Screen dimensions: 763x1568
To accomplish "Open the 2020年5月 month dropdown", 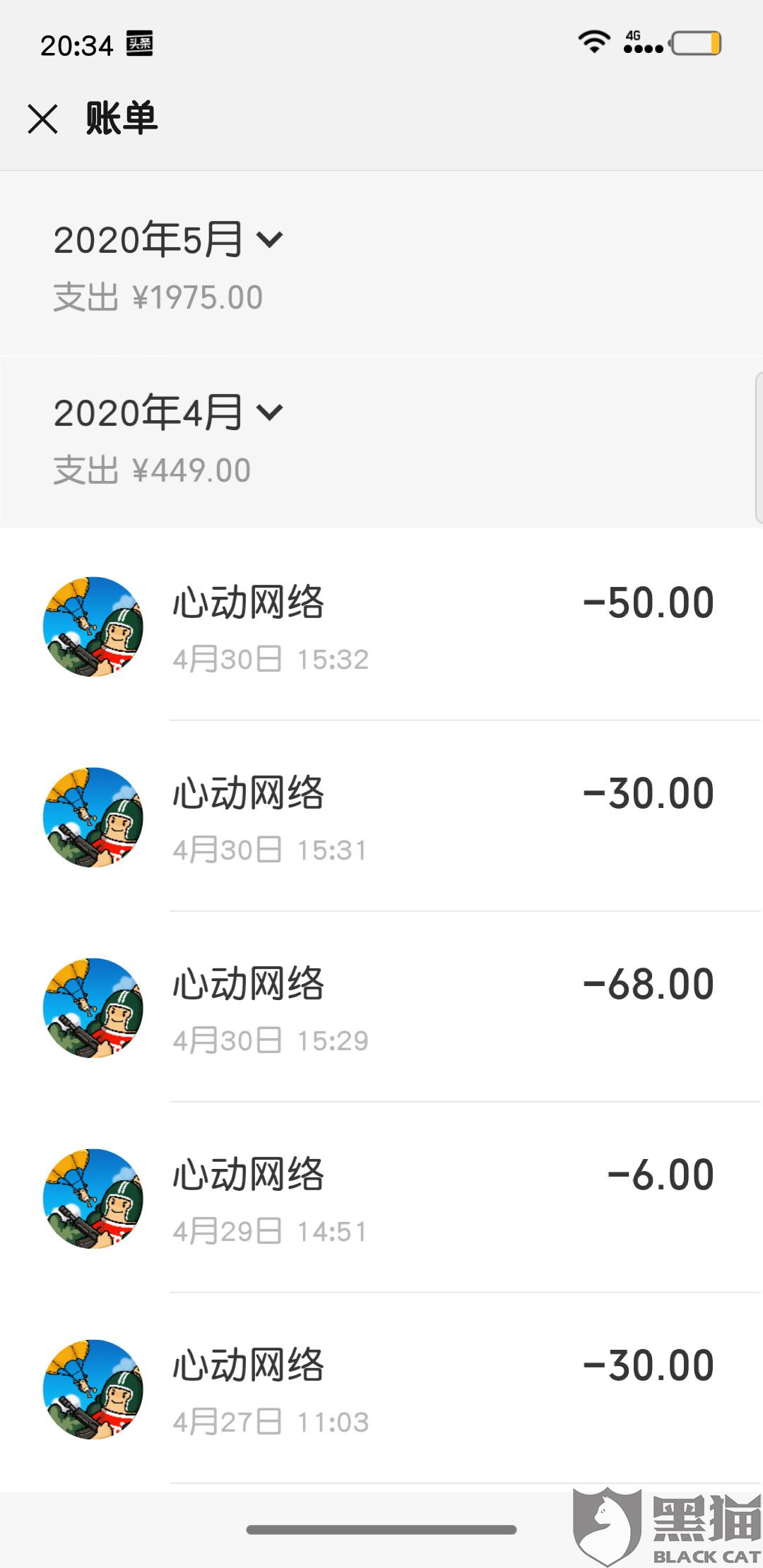I will coord(168,239).
